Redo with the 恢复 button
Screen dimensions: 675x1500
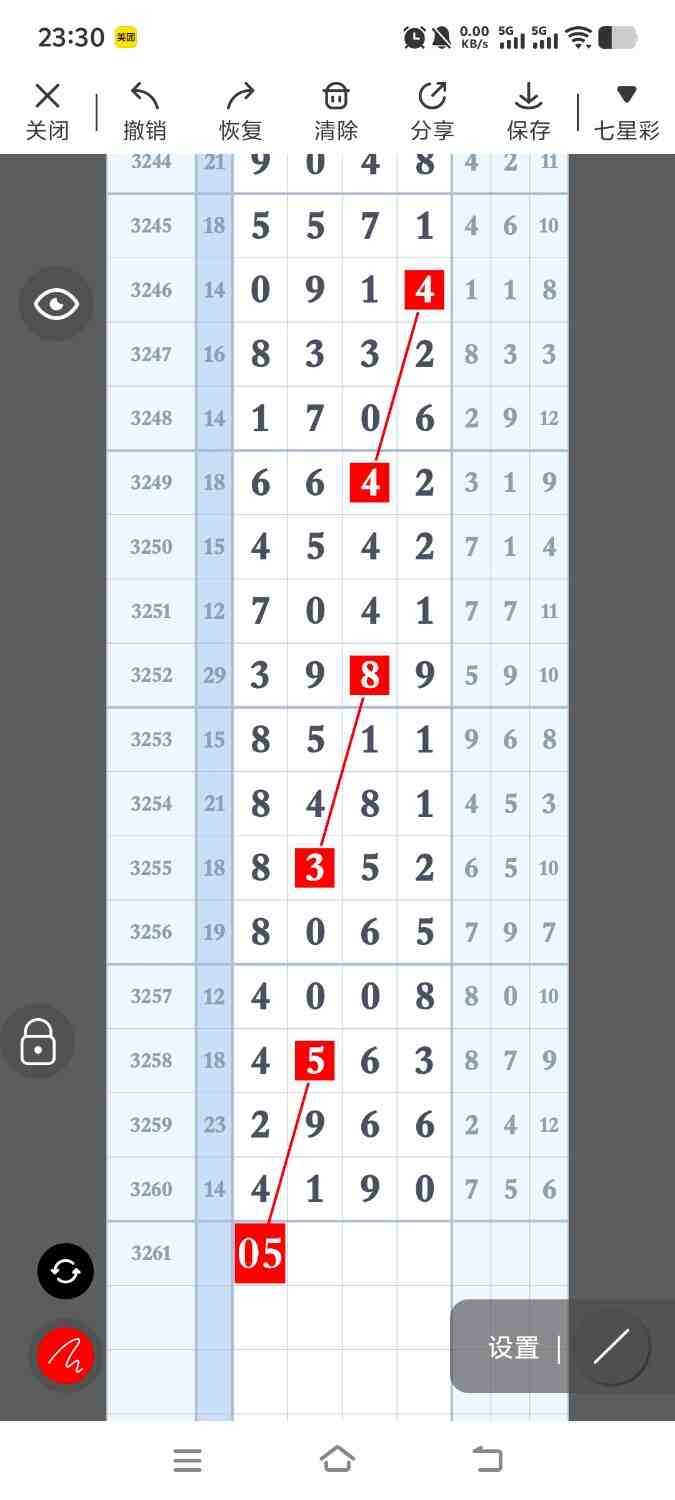pyautogui.click(x=240, y=111)
